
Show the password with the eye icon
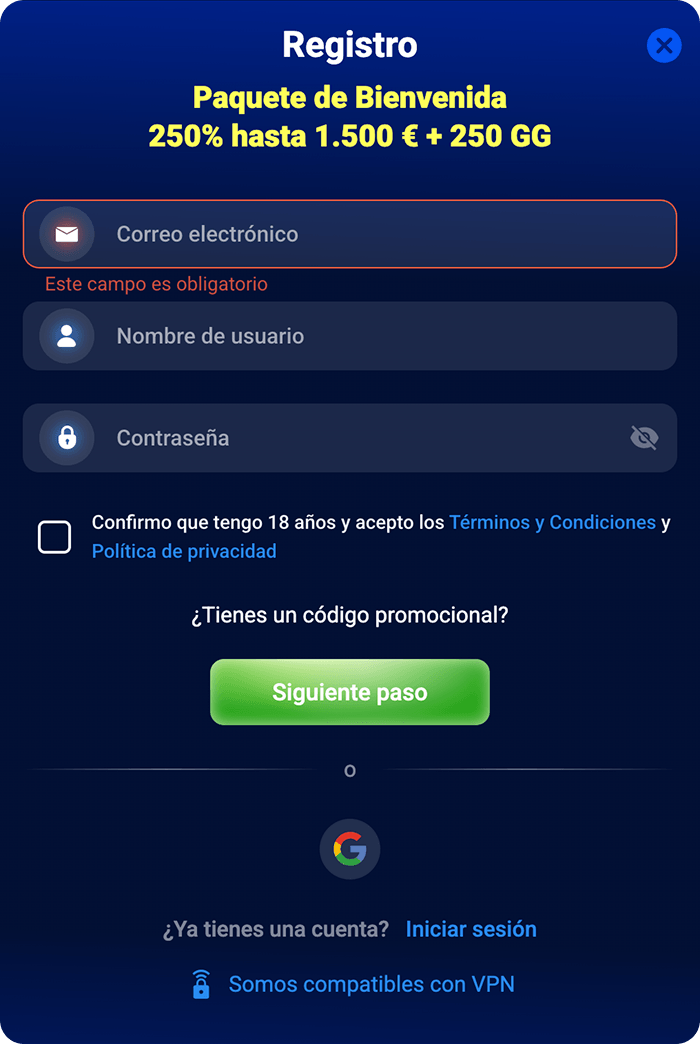pyautogui.click(x=644, y=438)
